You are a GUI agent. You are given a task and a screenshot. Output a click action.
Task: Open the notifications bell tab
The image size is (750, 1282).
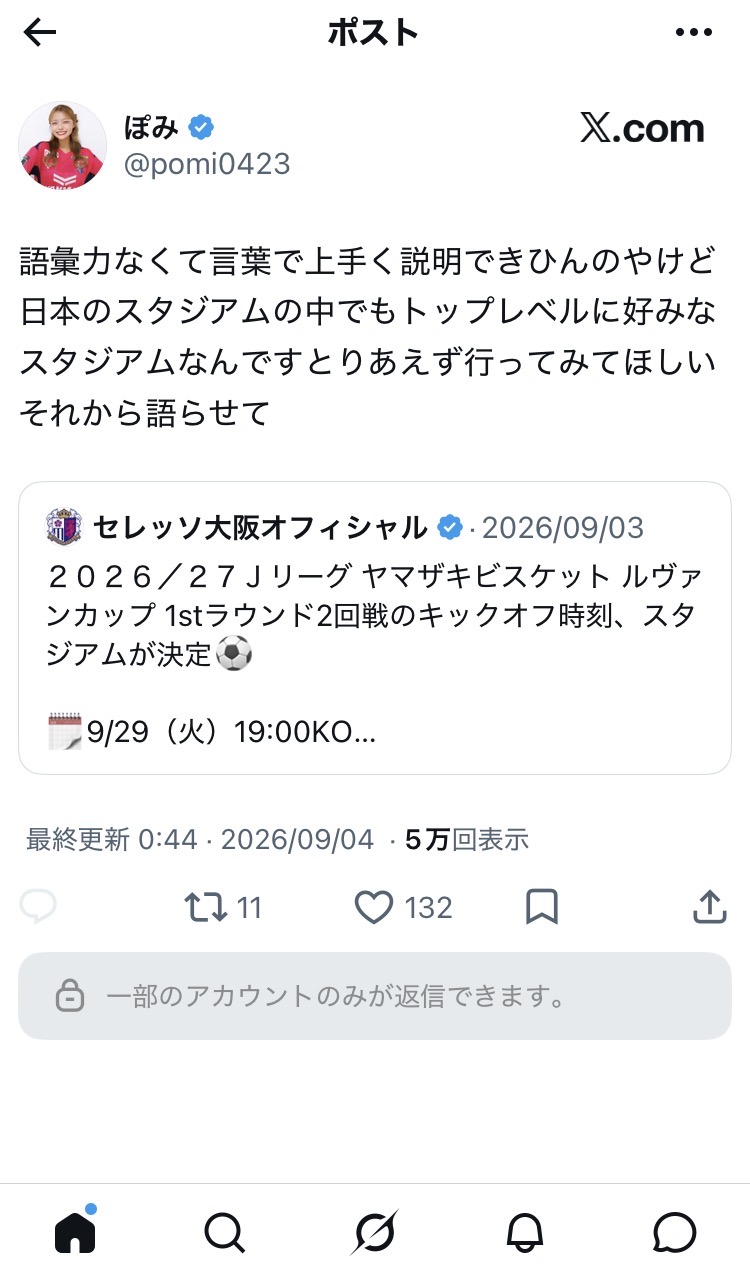(525, 1233)
